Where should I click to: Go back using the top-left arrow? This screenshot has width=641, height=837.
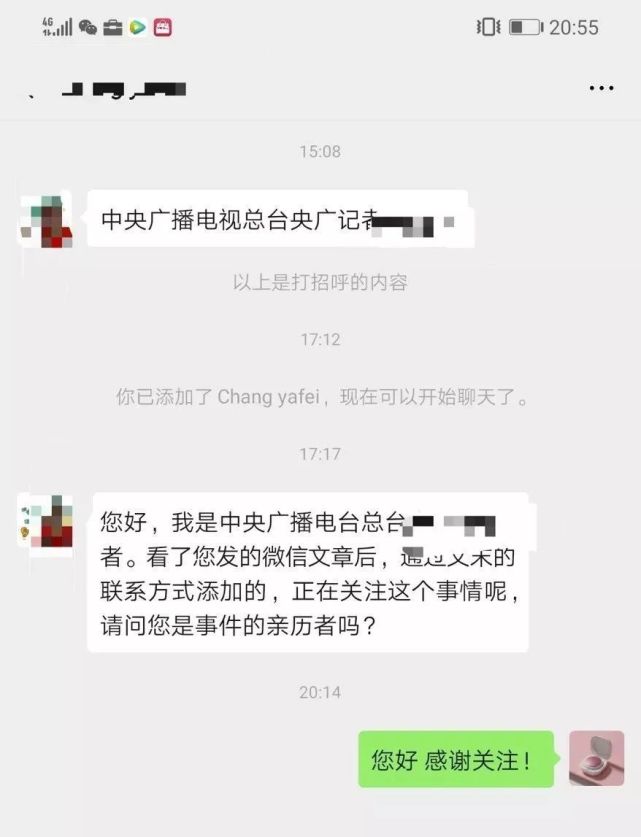(x=33, y=91)
